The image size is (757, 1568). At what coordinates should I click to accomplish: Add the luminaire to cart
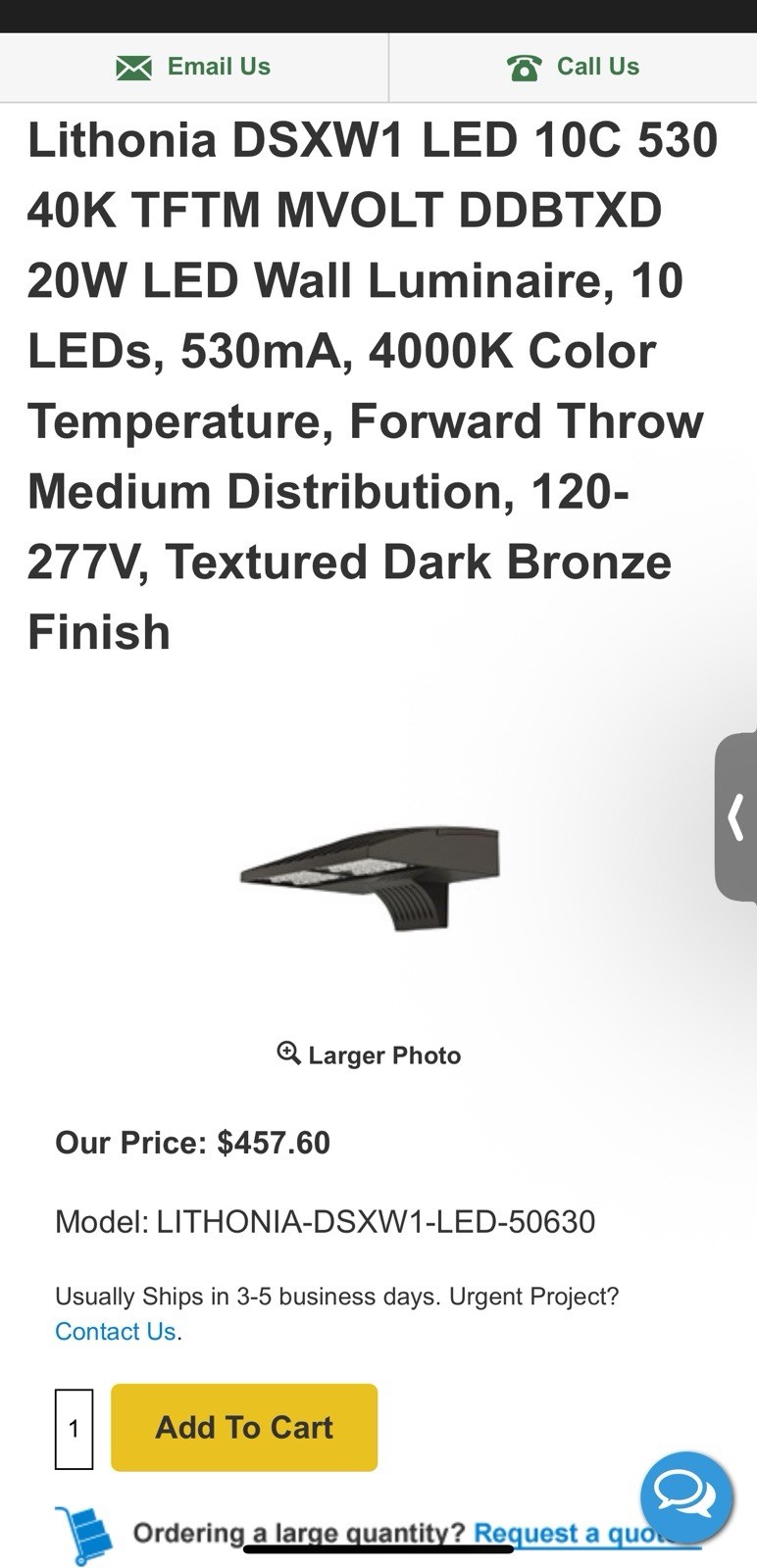pyautogui.click(x=244, y=1427)
